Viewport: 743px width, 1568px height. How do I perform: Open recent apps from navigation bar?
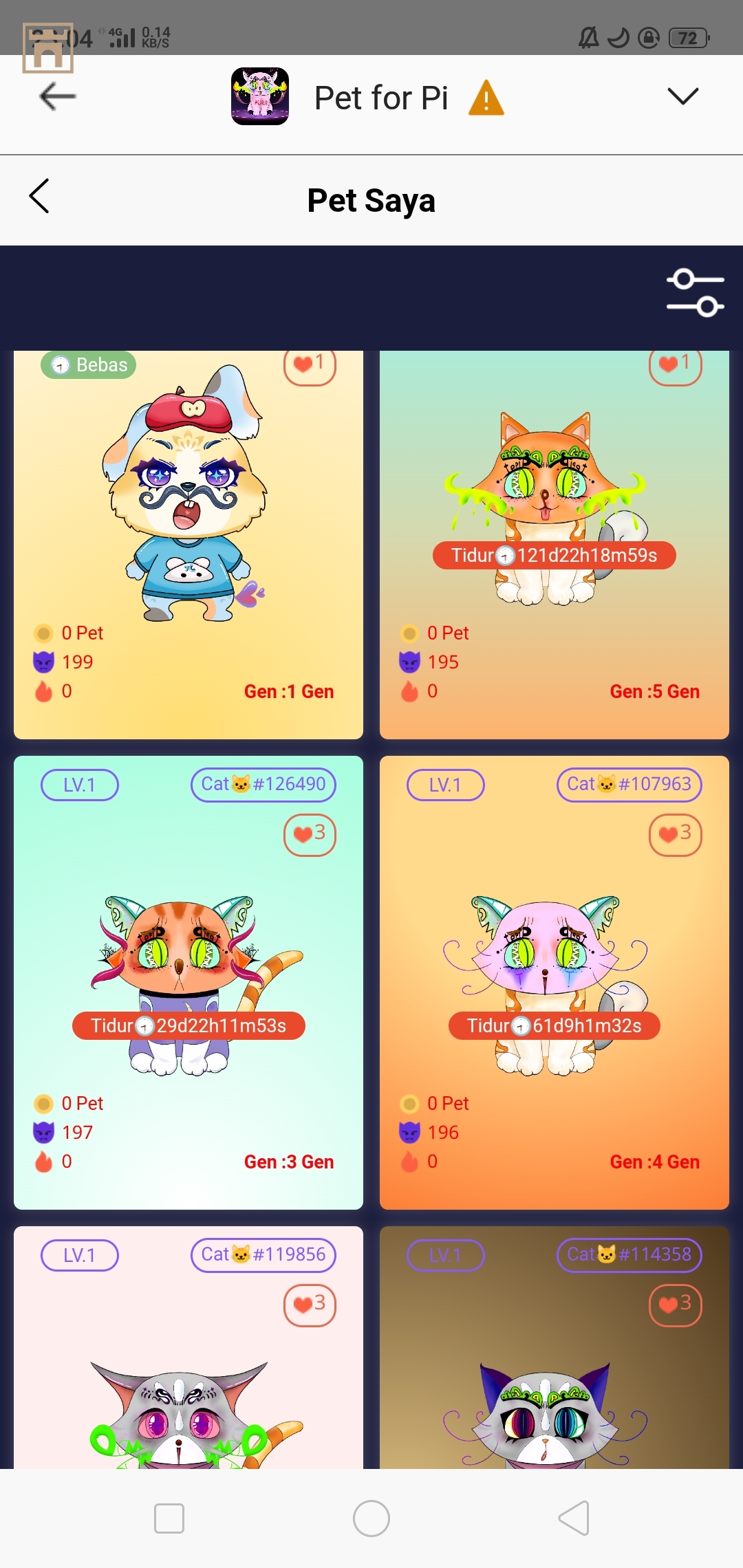169,1518
